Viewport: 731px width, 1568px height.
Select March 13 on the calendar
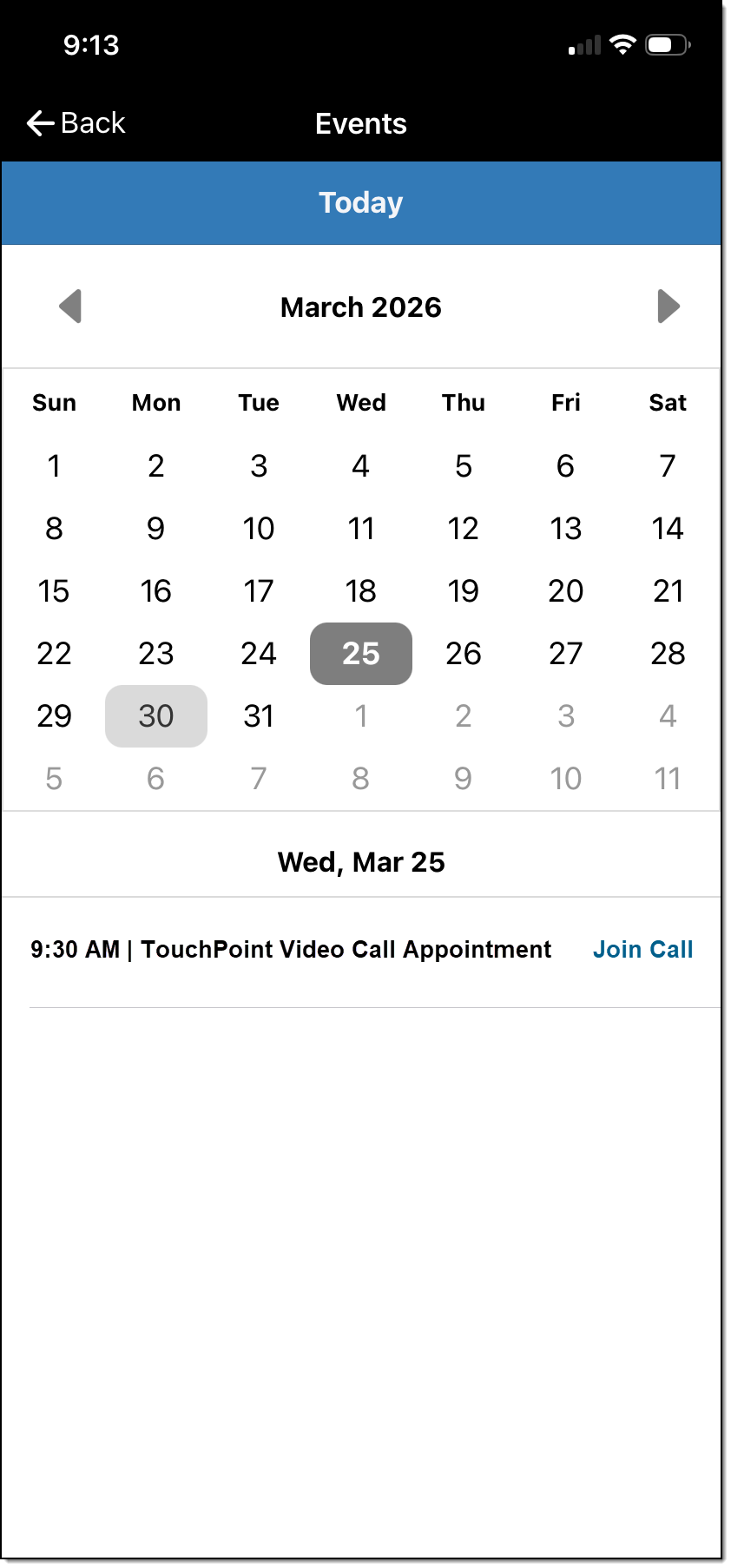(566, 529)
